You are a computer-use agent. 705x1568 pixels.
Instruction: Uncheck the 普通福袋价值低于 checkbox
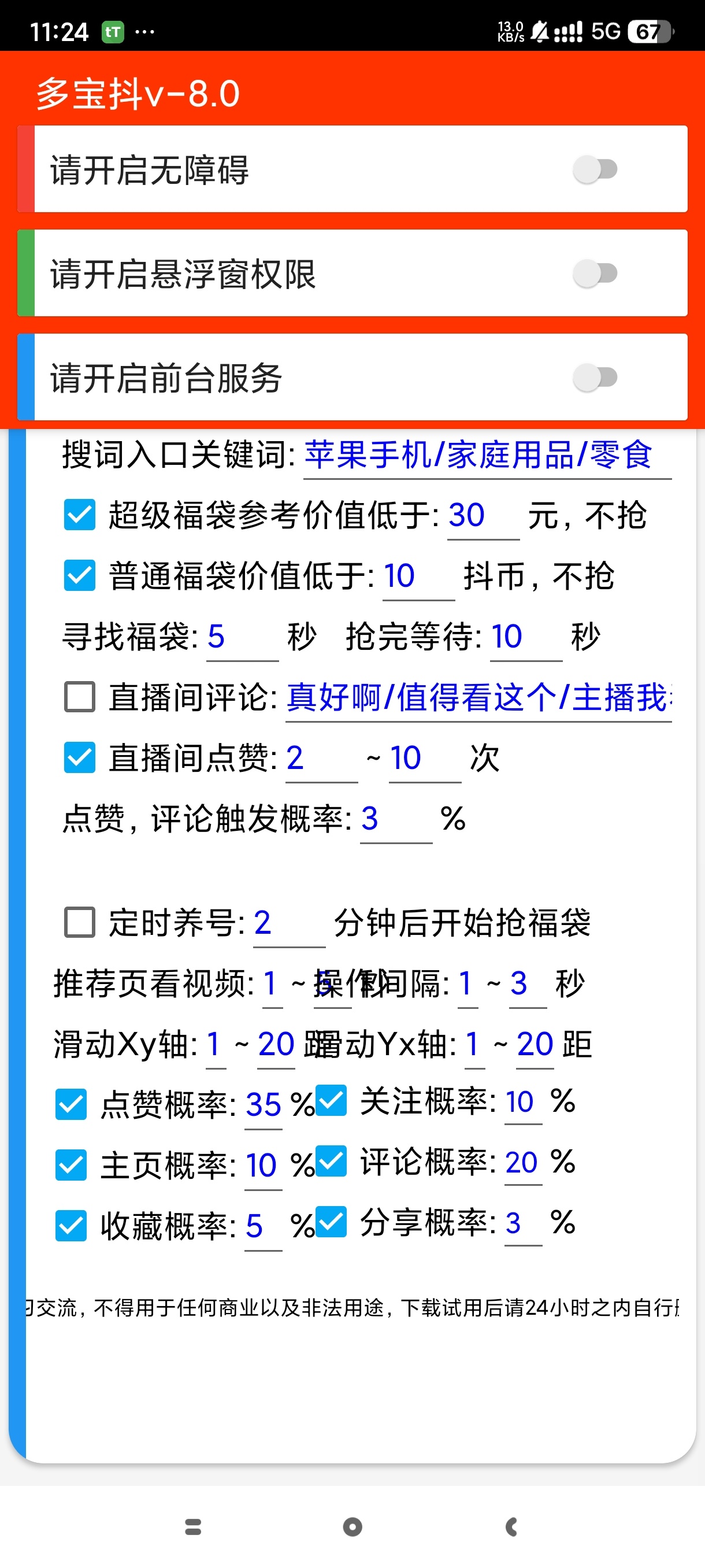(80, 576)
